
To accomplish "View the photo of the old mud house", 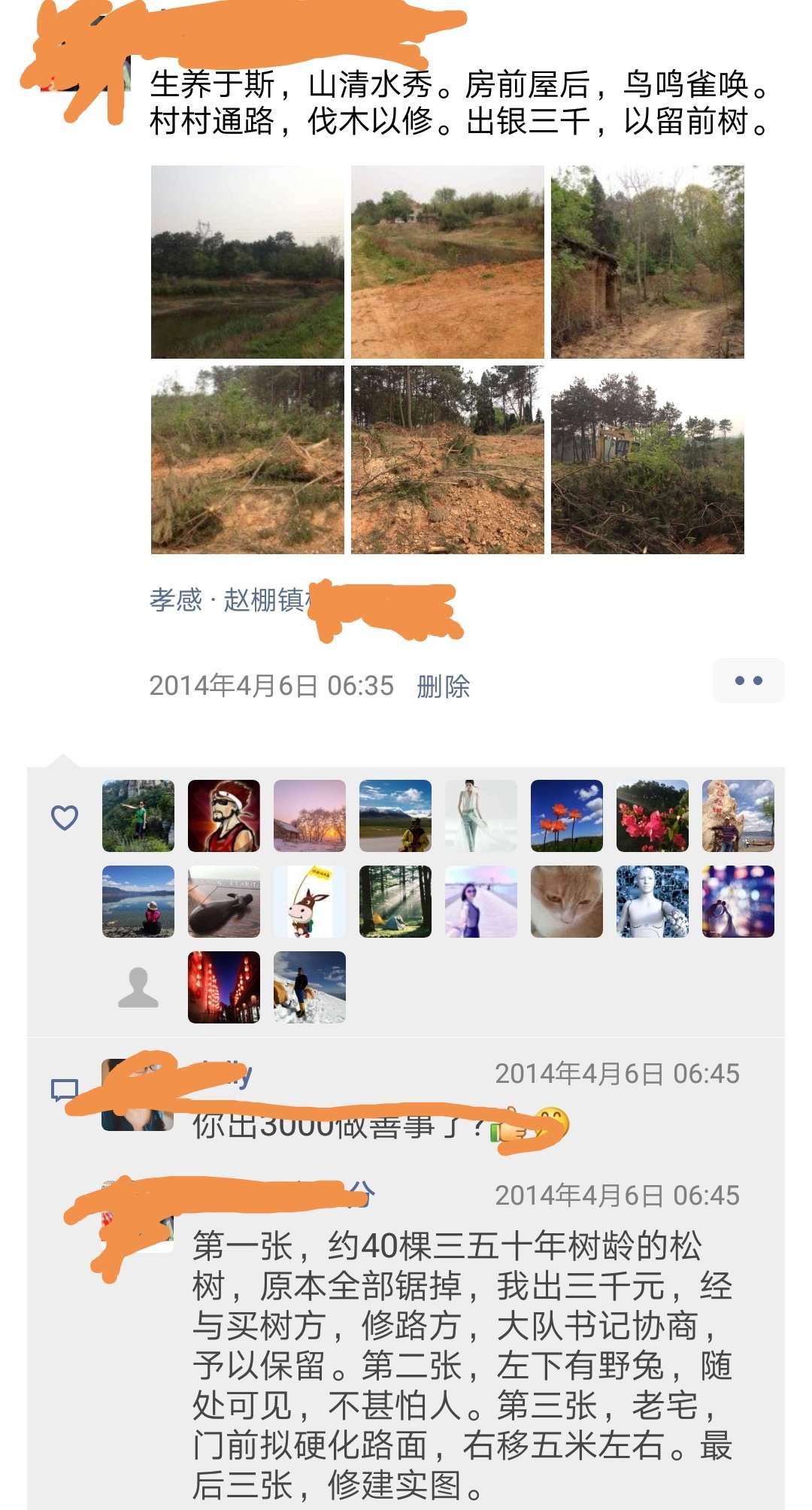I will [x=647, y=262].
